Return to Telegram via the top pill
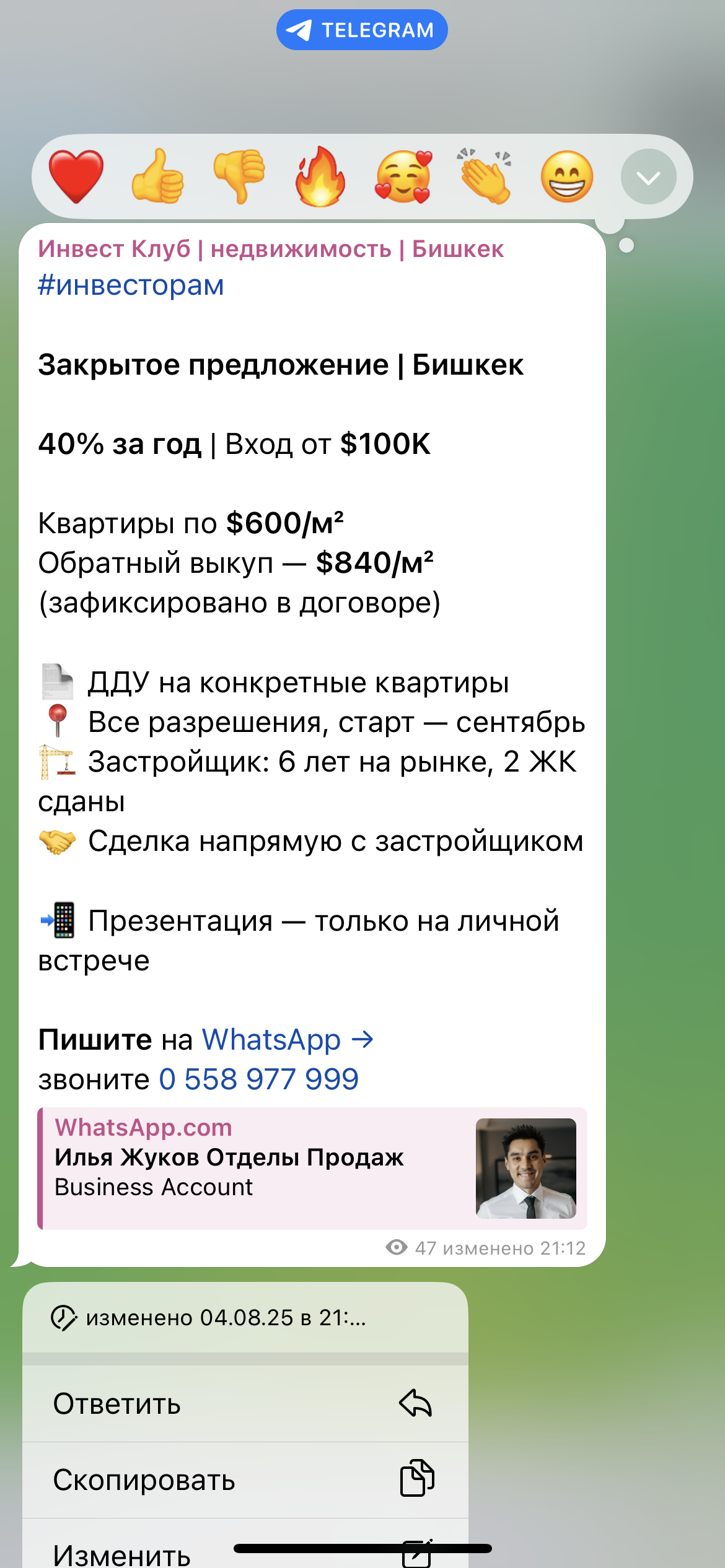 point(362,30)
